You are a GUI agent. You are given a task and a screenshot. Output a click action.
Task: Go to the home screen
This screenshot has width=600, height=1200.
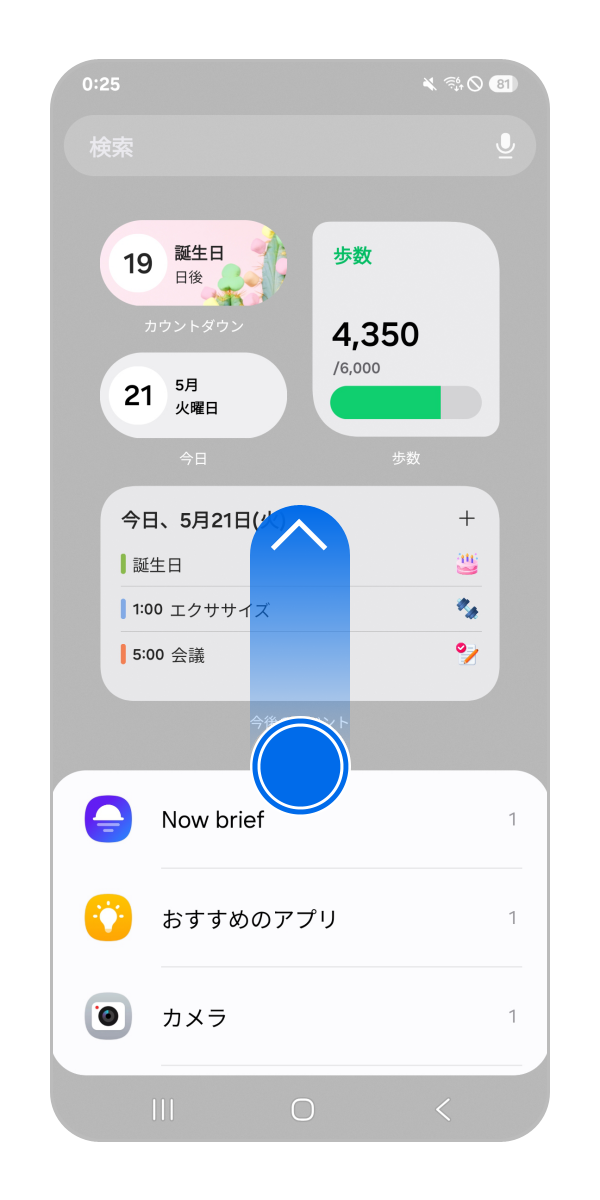tap(302, 1109)
